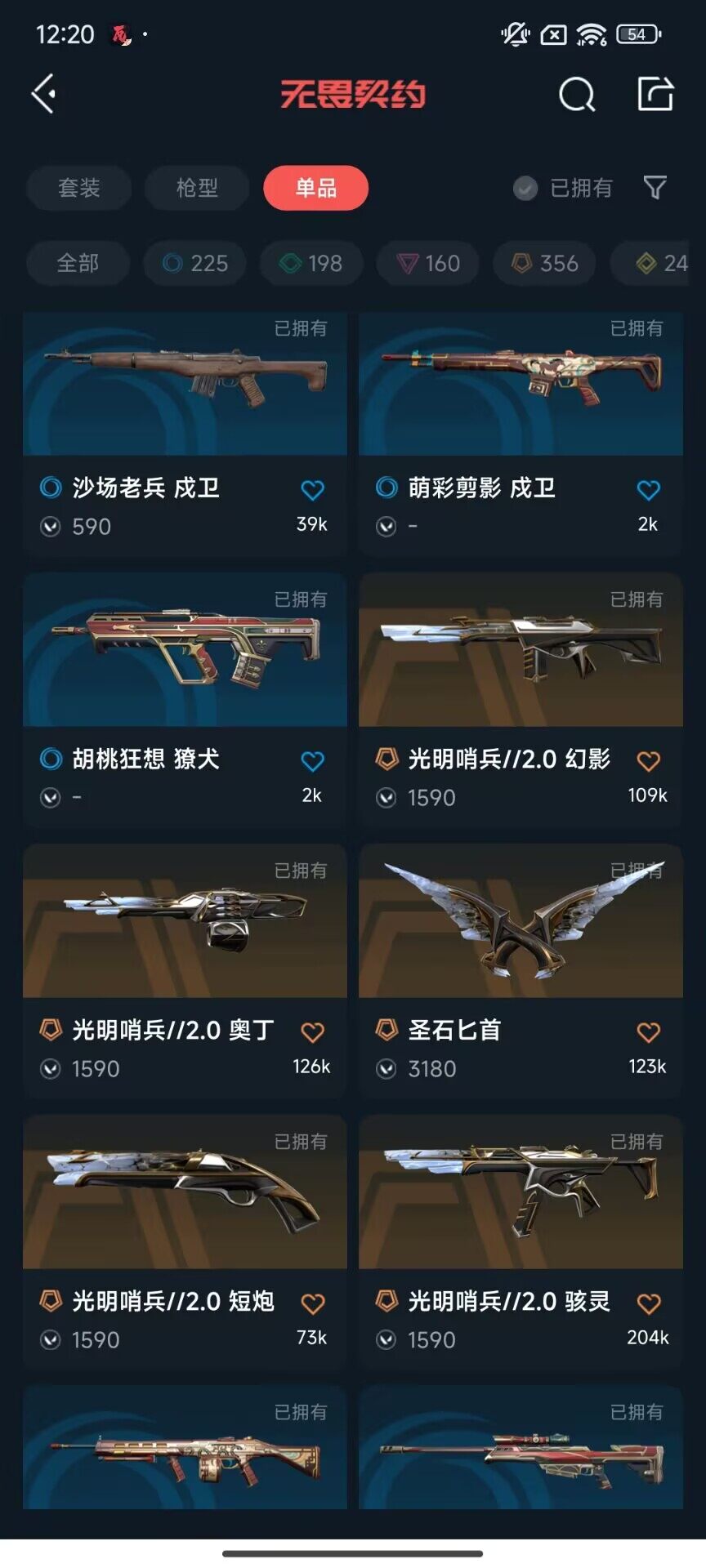Toggle the 已拥有 owned filter checkbox
This screenshot has width=706, height=1568.
coord(525,189)
